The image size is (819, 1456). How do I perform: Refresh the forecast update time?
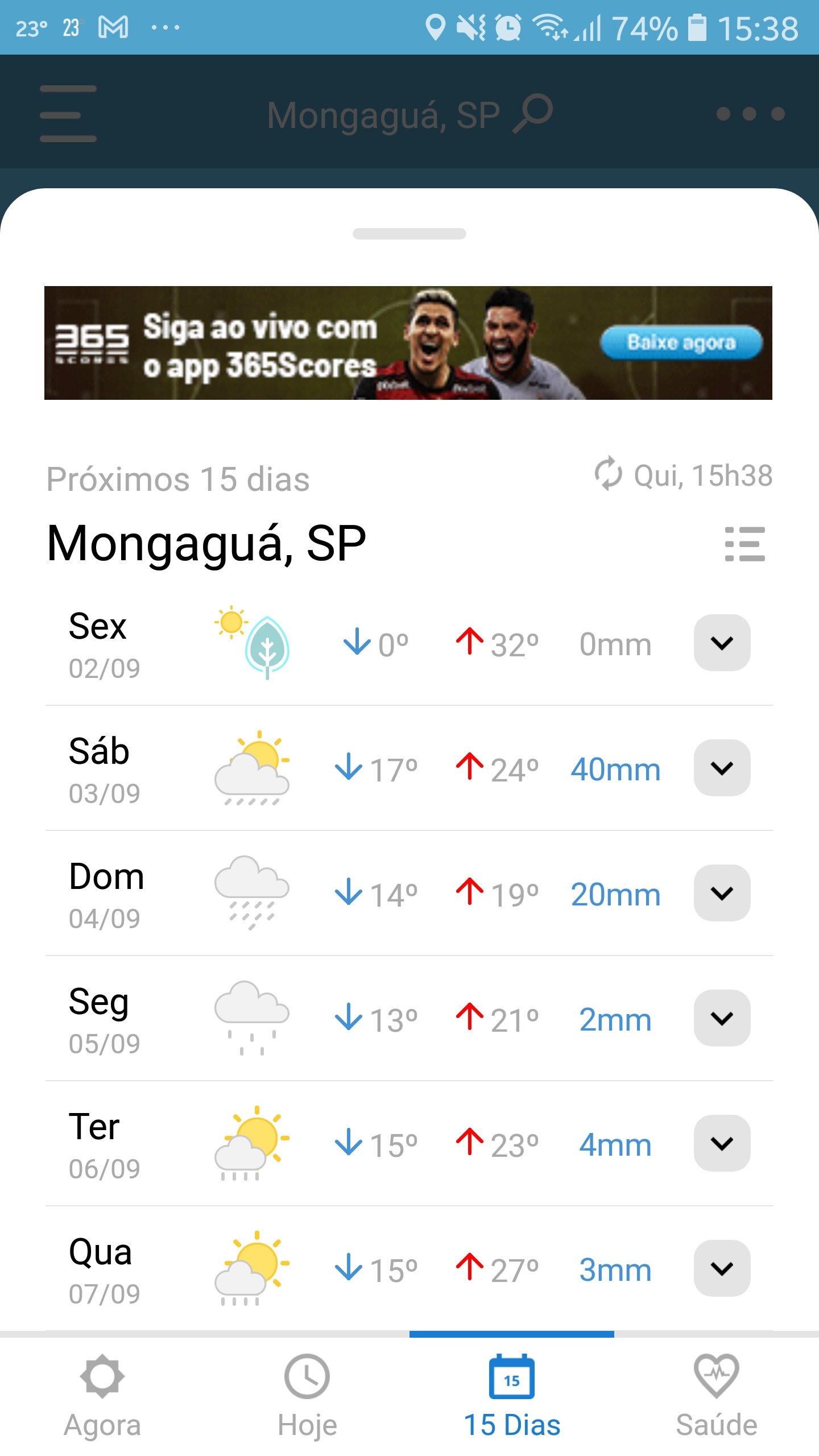[608, 474]
